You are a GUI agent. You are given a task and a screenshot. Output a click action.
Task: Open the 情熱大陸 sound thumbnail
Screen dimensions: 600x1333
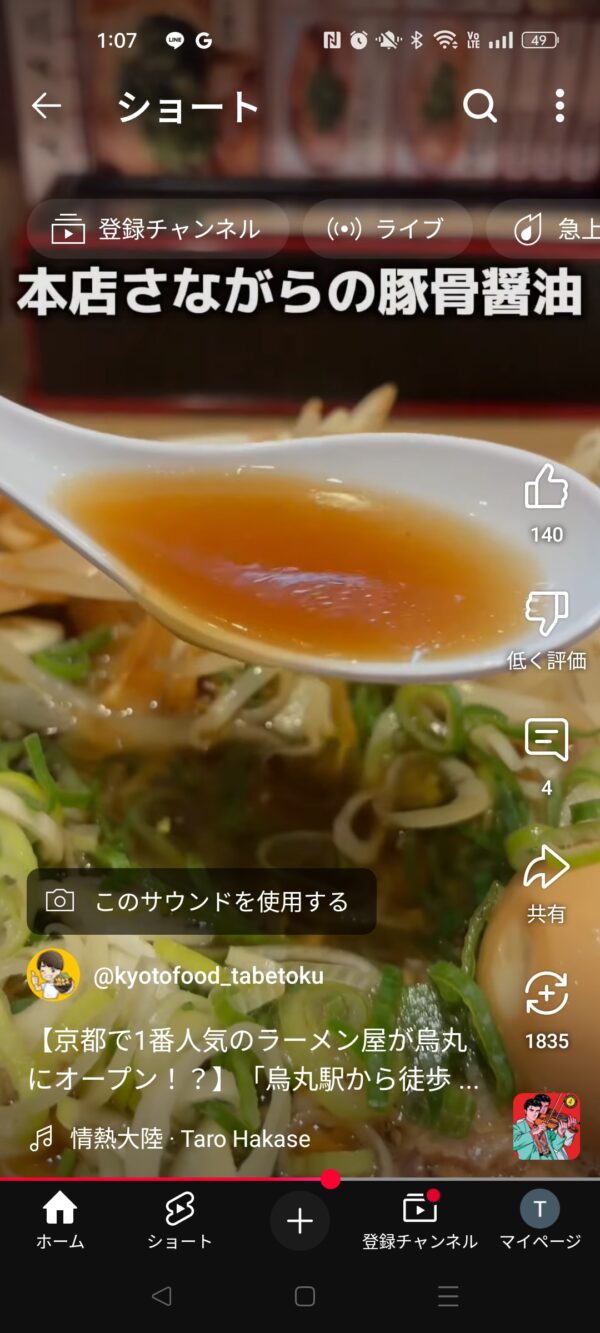546,1126
